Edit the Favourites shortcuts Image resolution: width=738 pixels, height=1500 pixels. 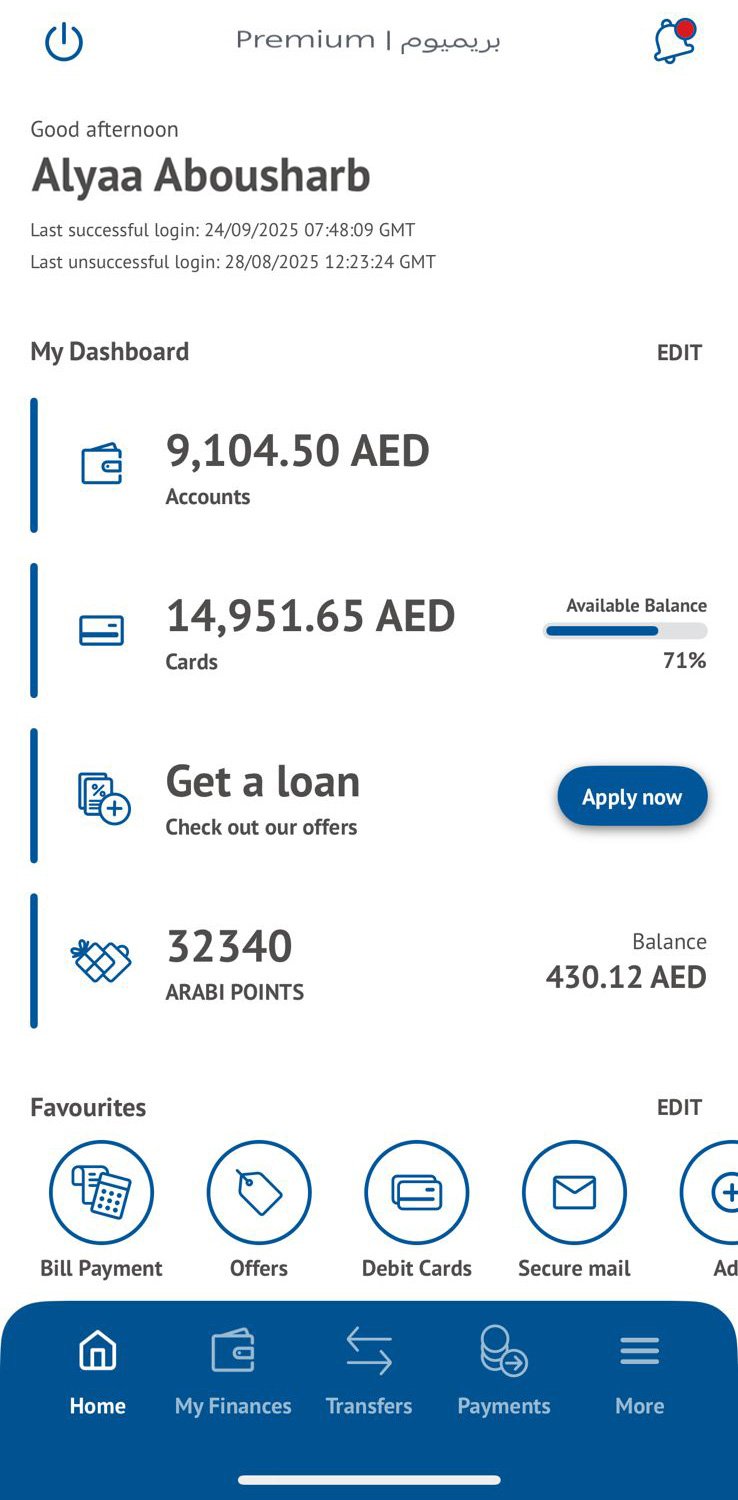pos(679,1107)
